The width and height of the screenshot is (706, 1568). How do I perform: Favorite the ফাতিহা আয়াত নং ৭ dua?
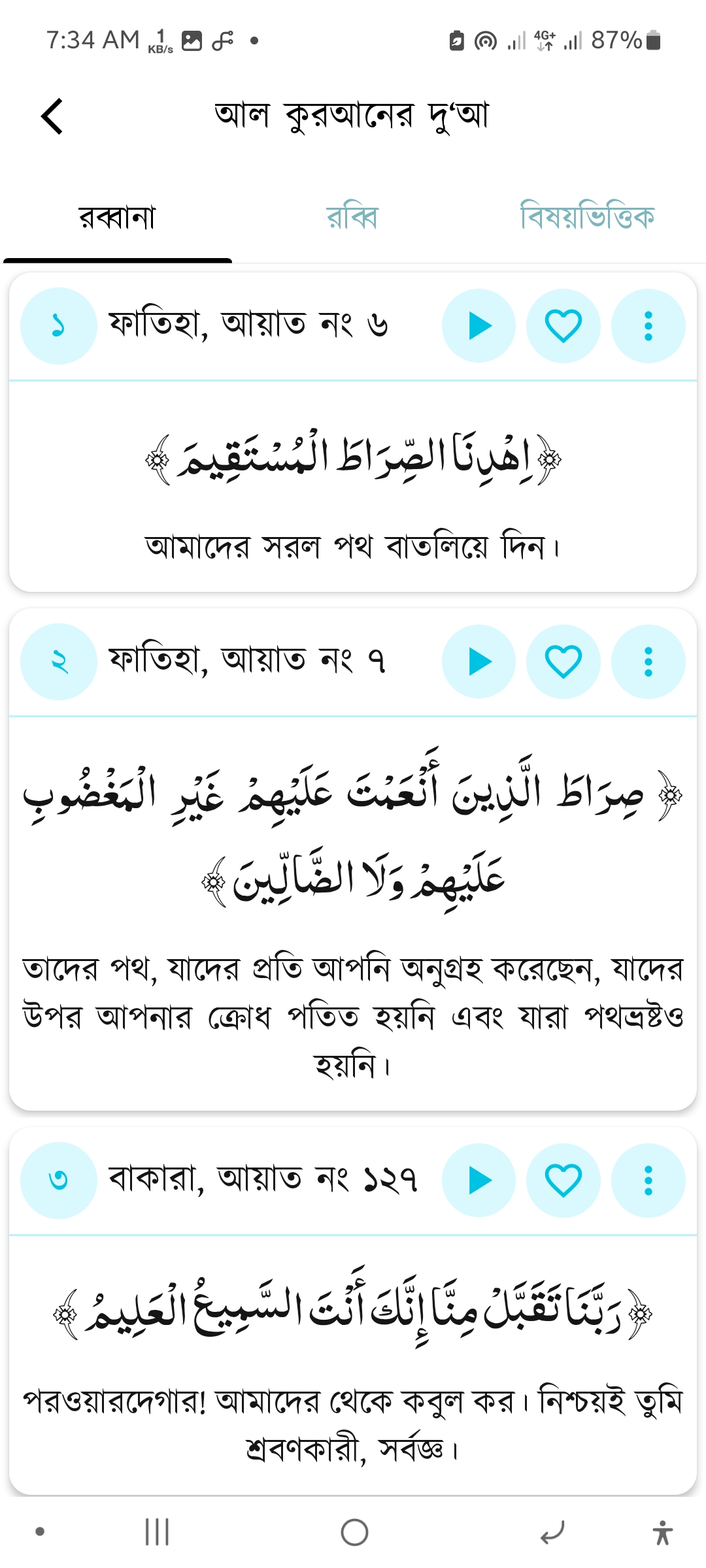coord(563,662)
